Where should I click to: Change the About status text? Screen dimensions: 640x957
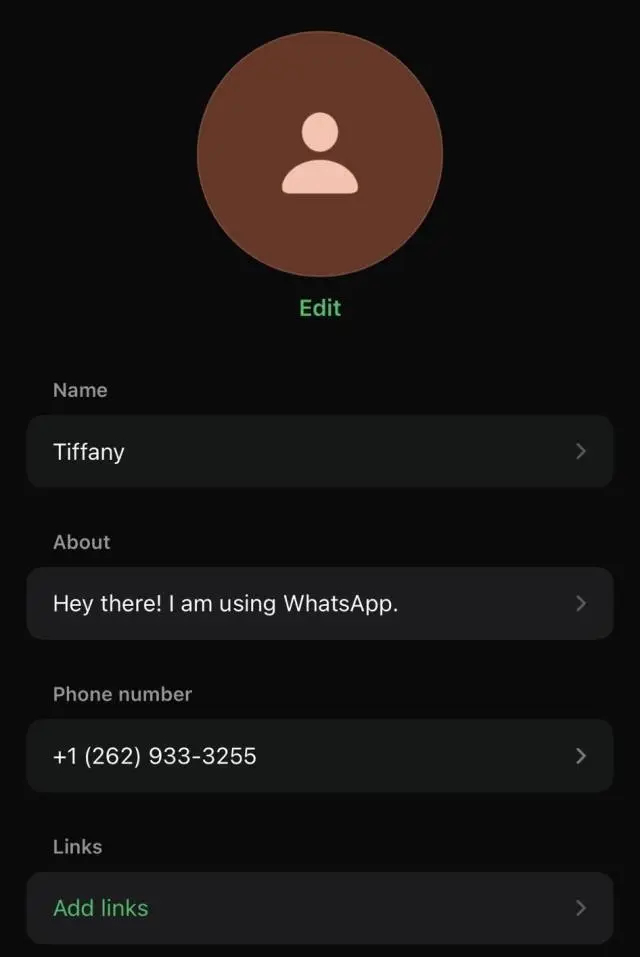[319, 604]
